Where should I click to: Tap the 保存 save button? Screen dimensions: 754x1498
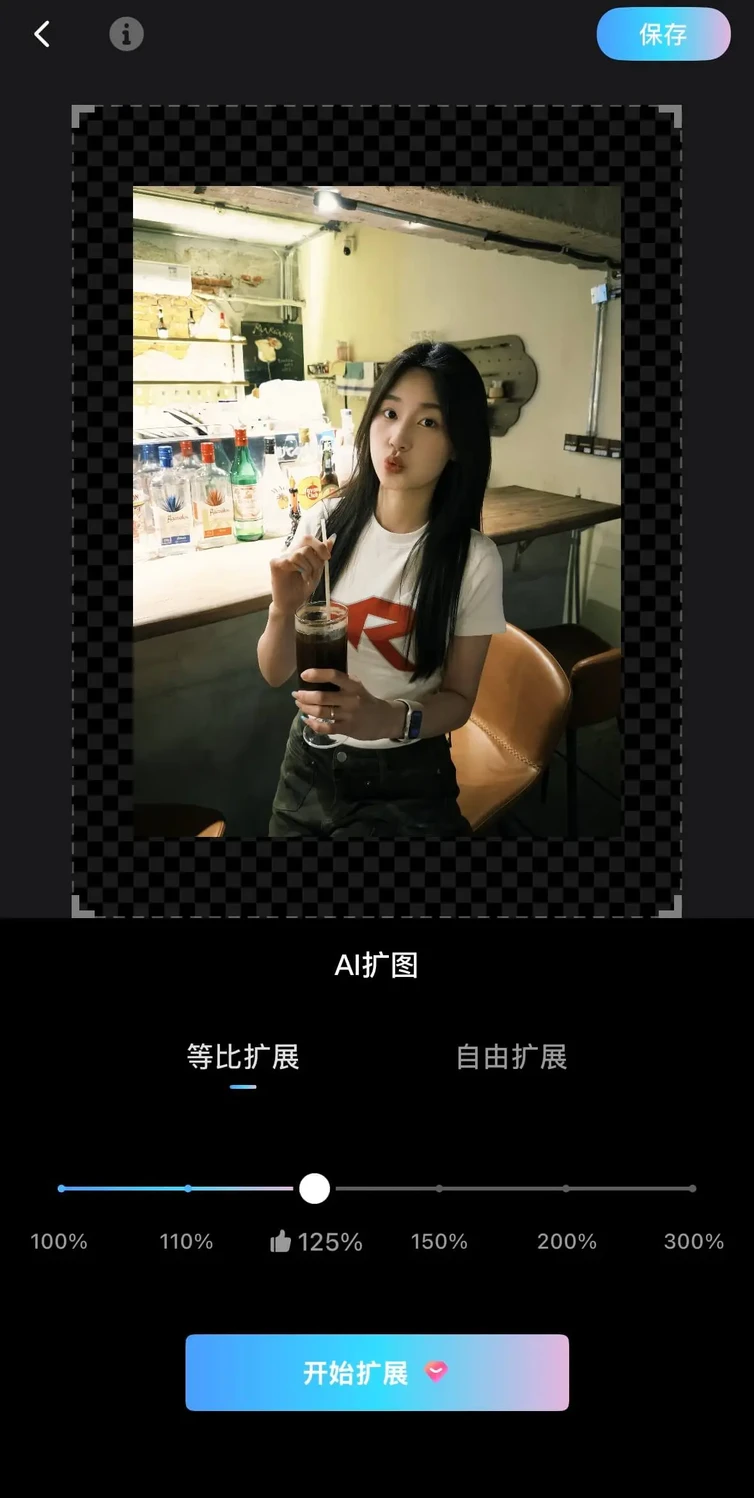[x=663, y=34]
